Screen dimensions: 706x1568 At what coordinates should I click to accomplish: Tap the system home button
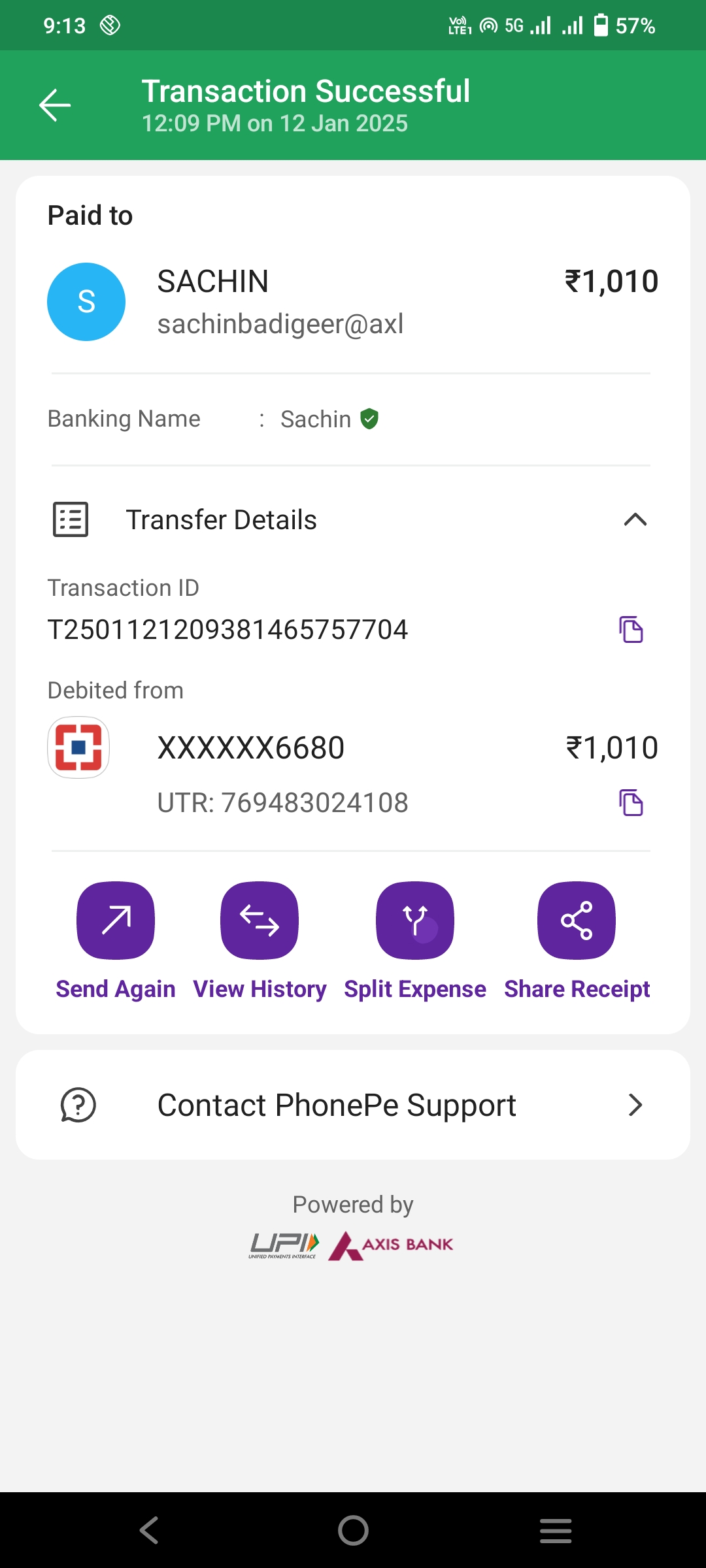[353, 1530]
